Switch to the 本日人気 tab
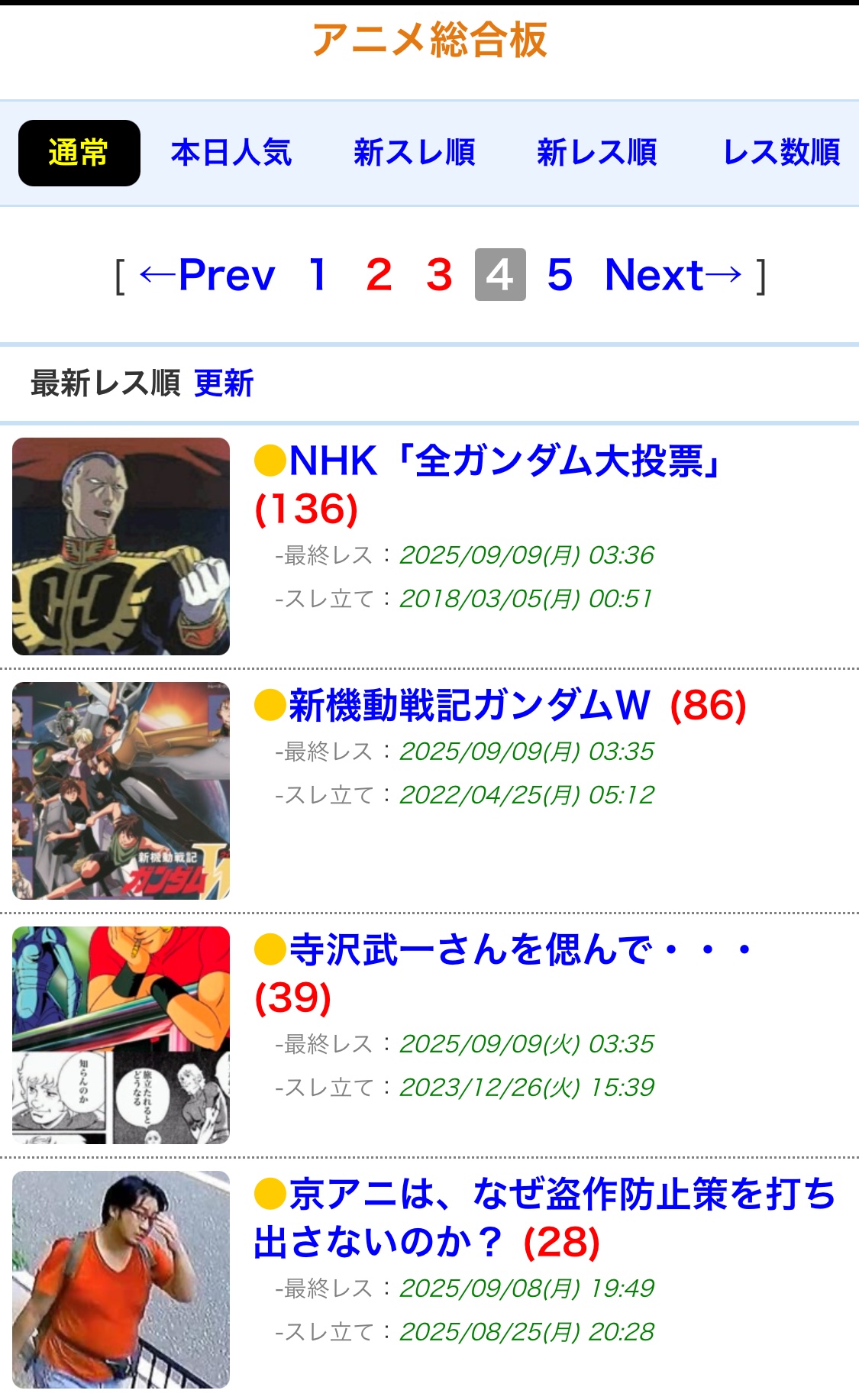 click(231, 153)
